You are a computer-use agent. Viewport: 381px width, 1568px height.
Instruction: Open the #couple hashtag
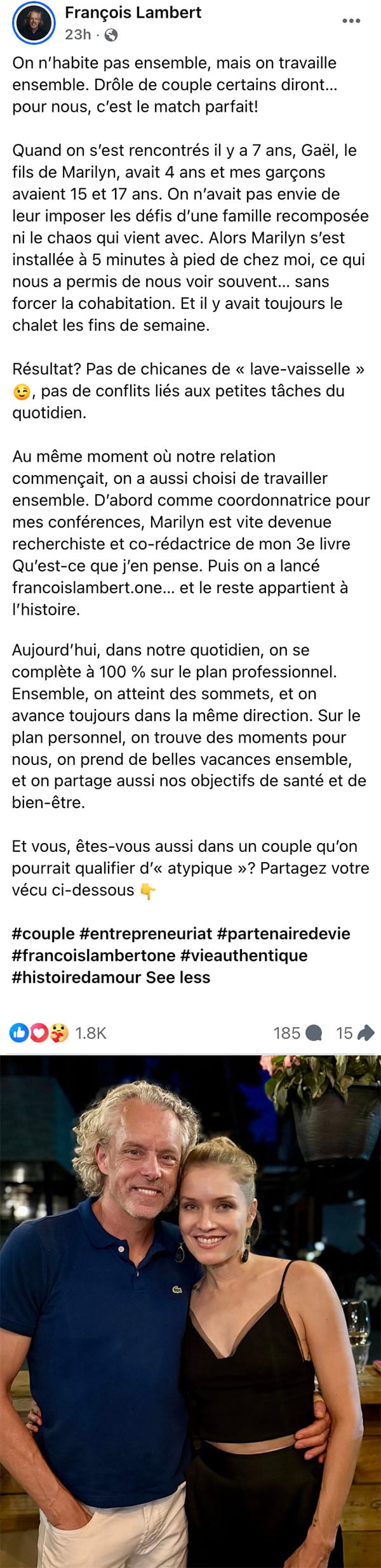pos(43,933)
